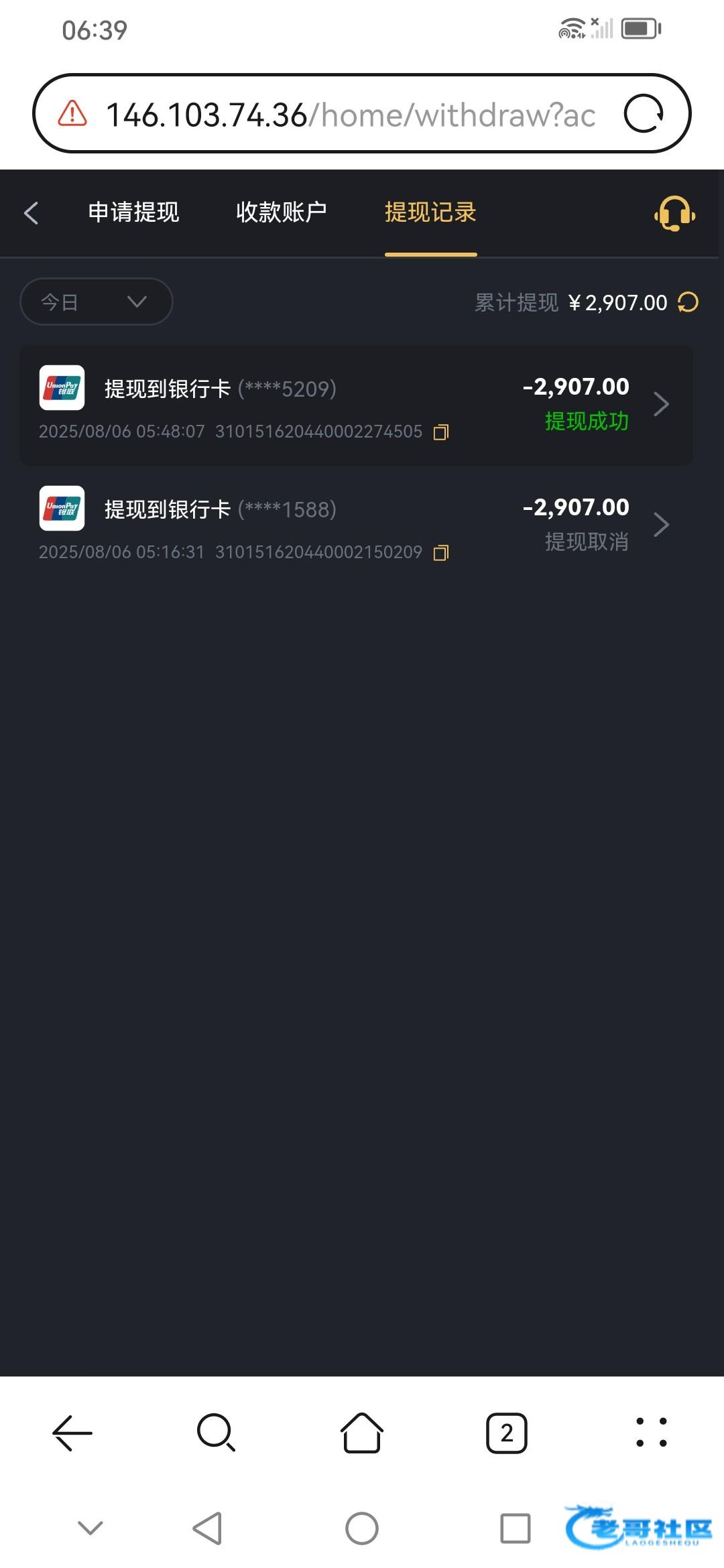This screenshot has width=724, height=1568.
Task: Expand the 今日 date filter dropdown
Action: click(x=97, y=302)
